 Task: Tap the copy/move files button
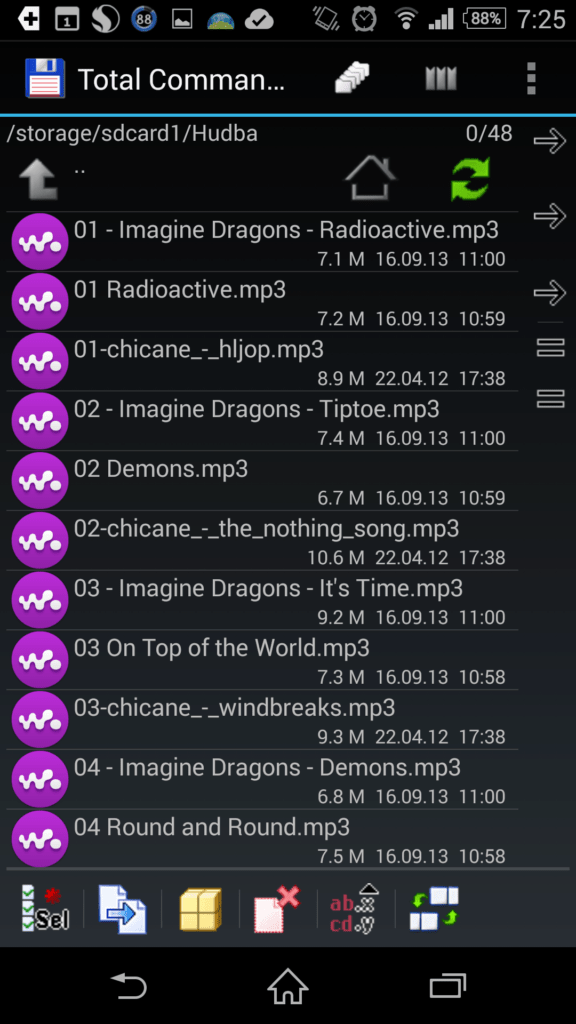[122, 908]
